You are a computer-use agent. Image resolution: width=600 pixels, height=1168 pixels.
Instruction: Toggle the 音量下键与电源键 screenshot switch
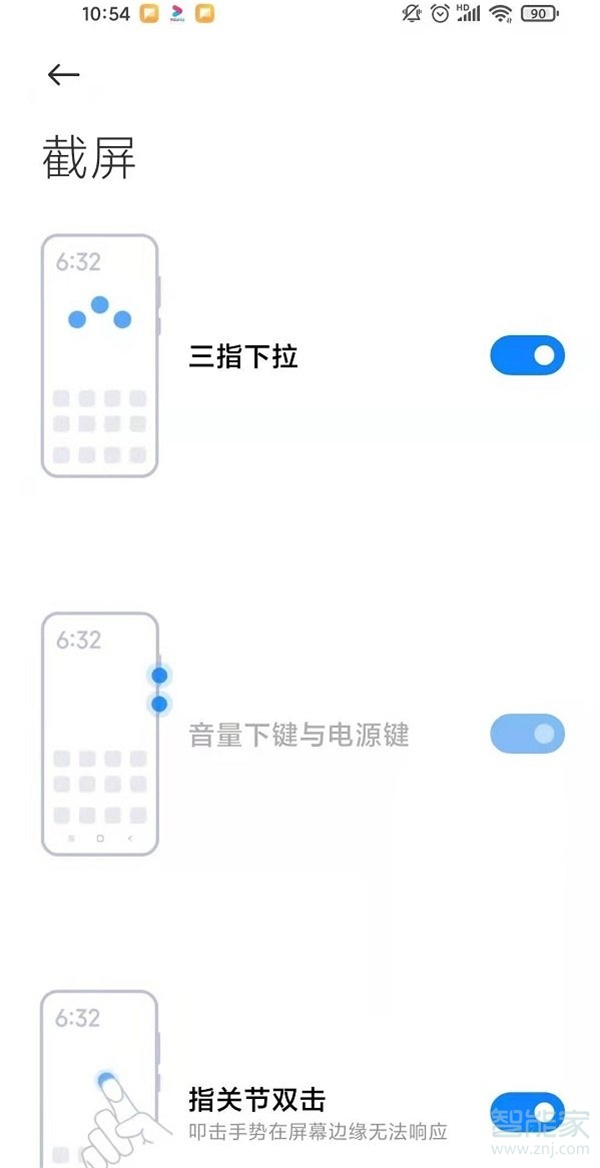(527, 734)
